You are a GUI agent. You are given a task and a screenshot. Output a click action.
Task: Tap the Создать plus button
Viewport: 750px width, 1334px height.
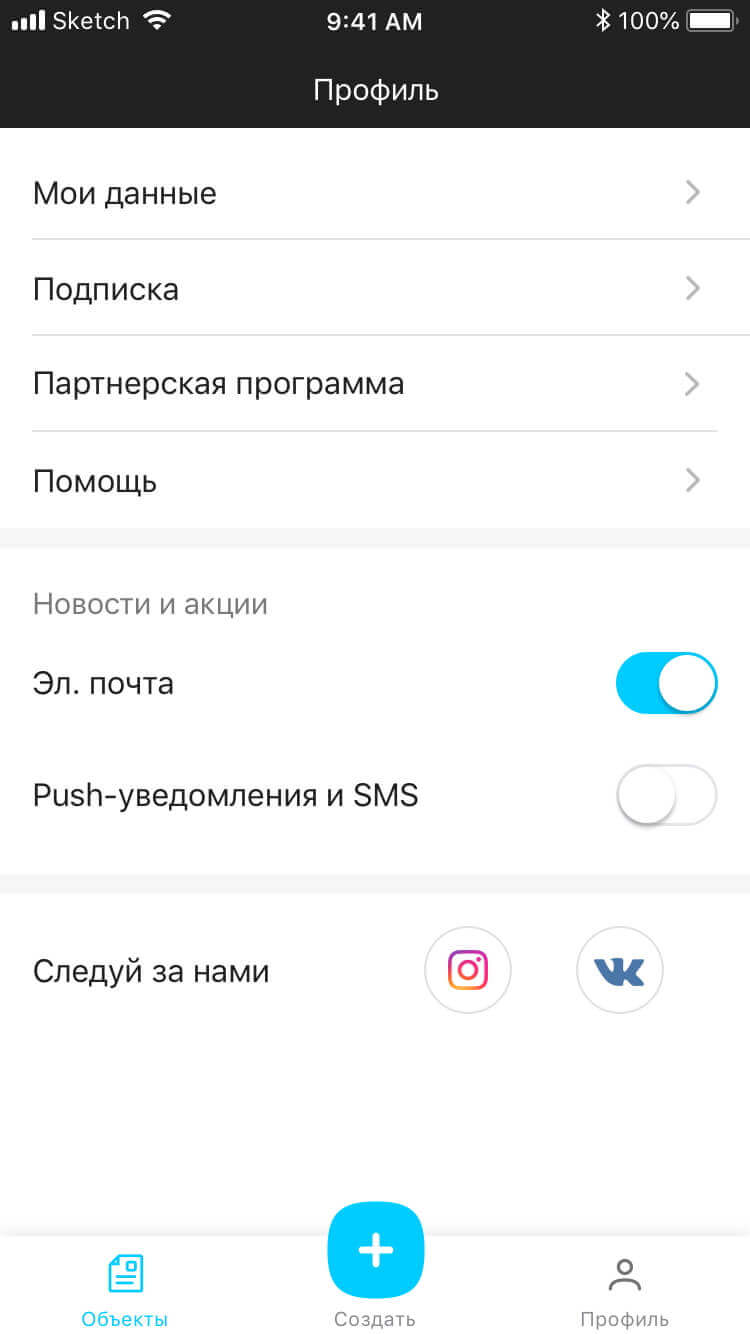(x=376, y=1250)
